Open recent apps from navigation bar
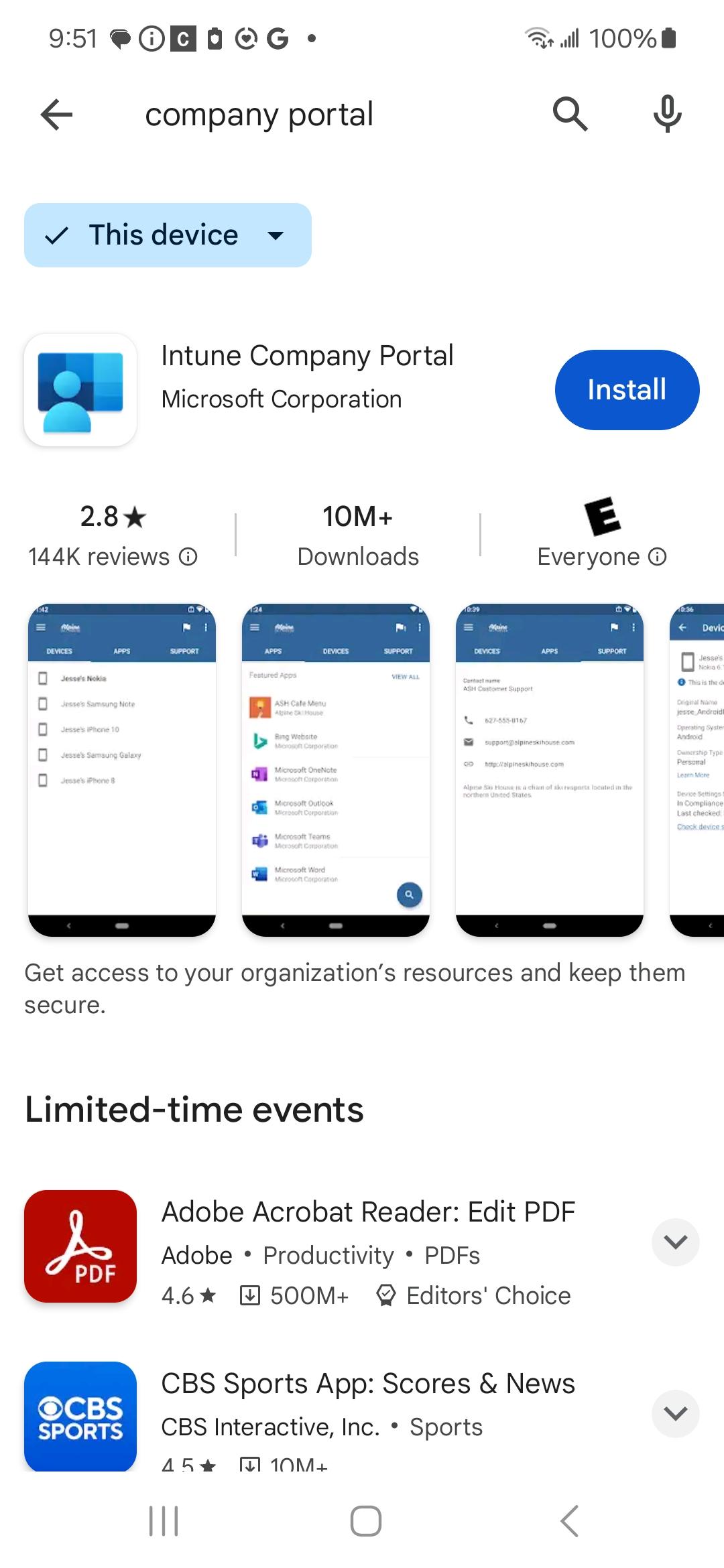The image size is (724, 1568). pos(164,1520)
